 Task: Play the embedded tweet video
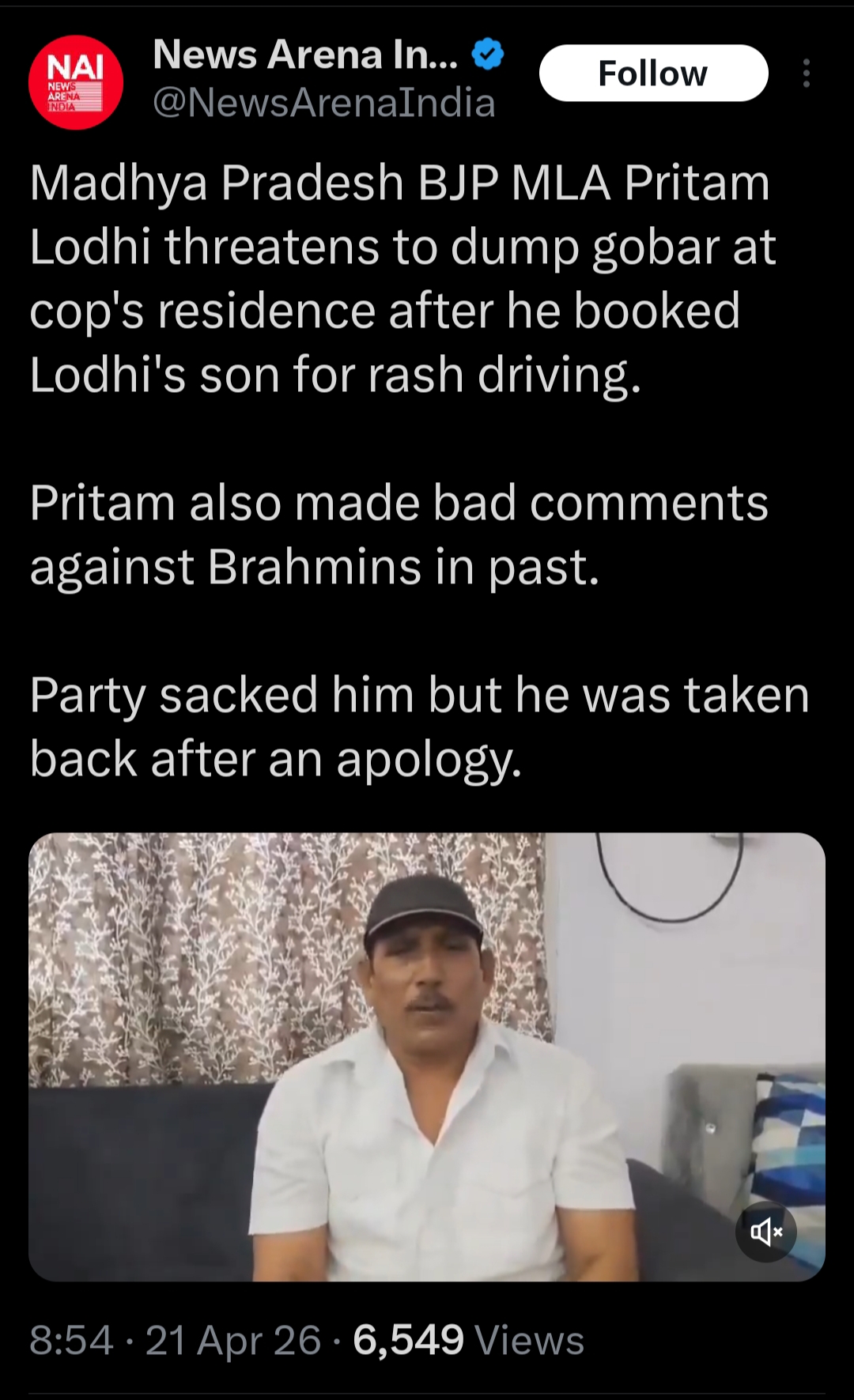click(x=427, y=1056)
